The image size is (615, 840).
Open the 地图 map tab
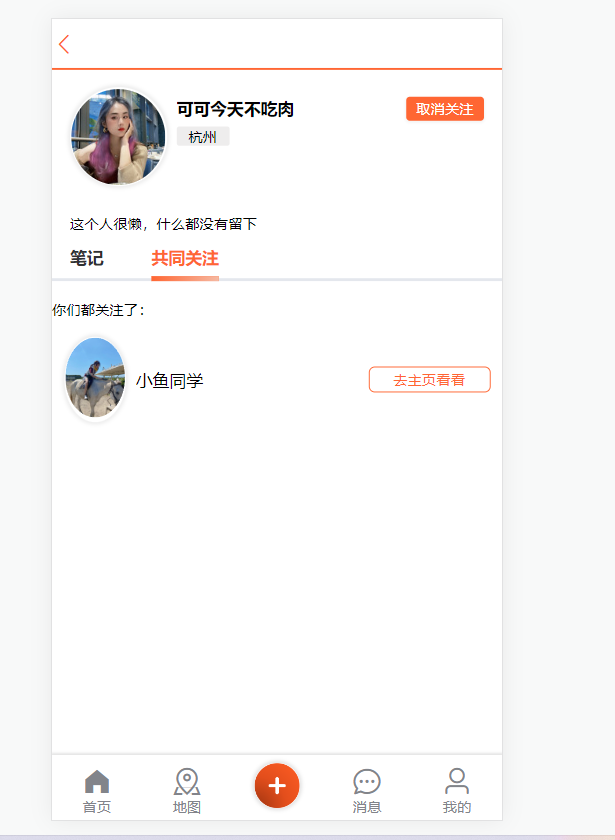tap(187, 792)
